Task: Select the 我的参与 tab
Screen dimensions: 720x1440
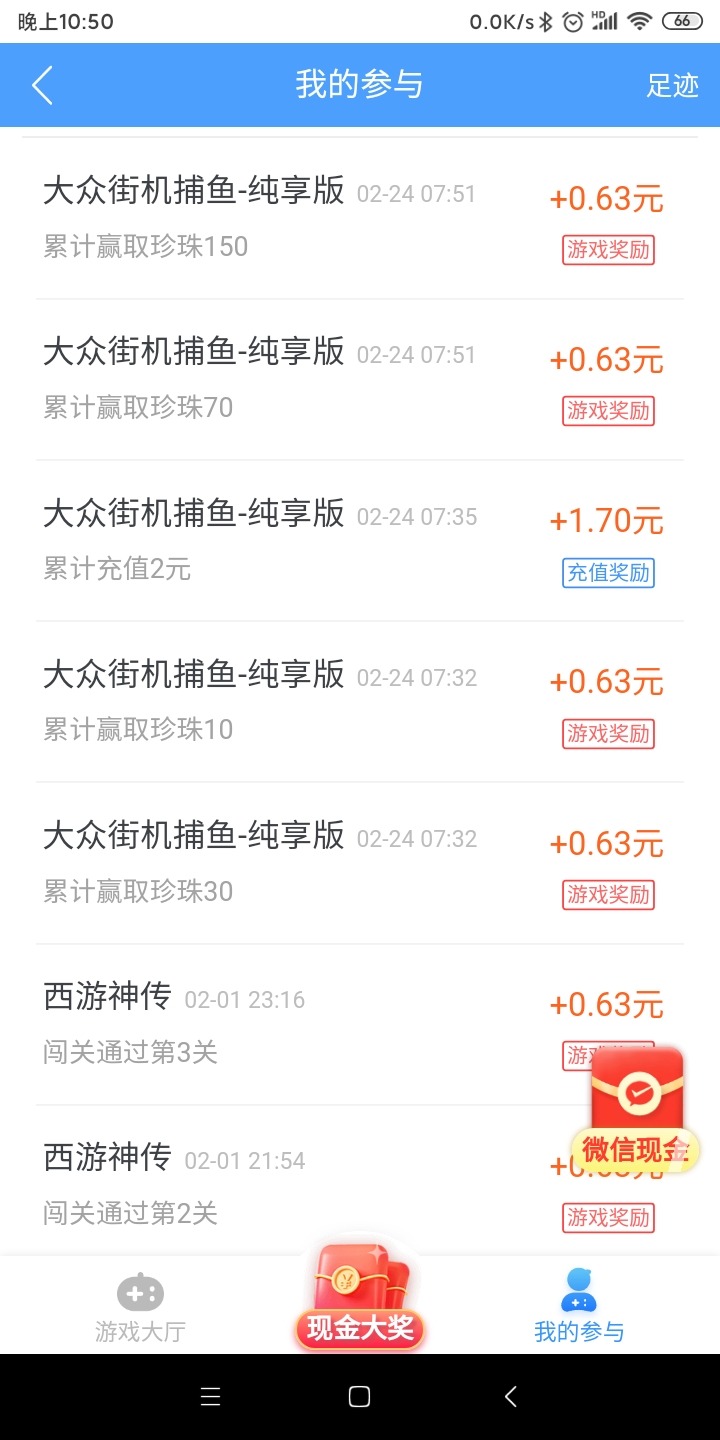Action: click(x=579, y=1308)
